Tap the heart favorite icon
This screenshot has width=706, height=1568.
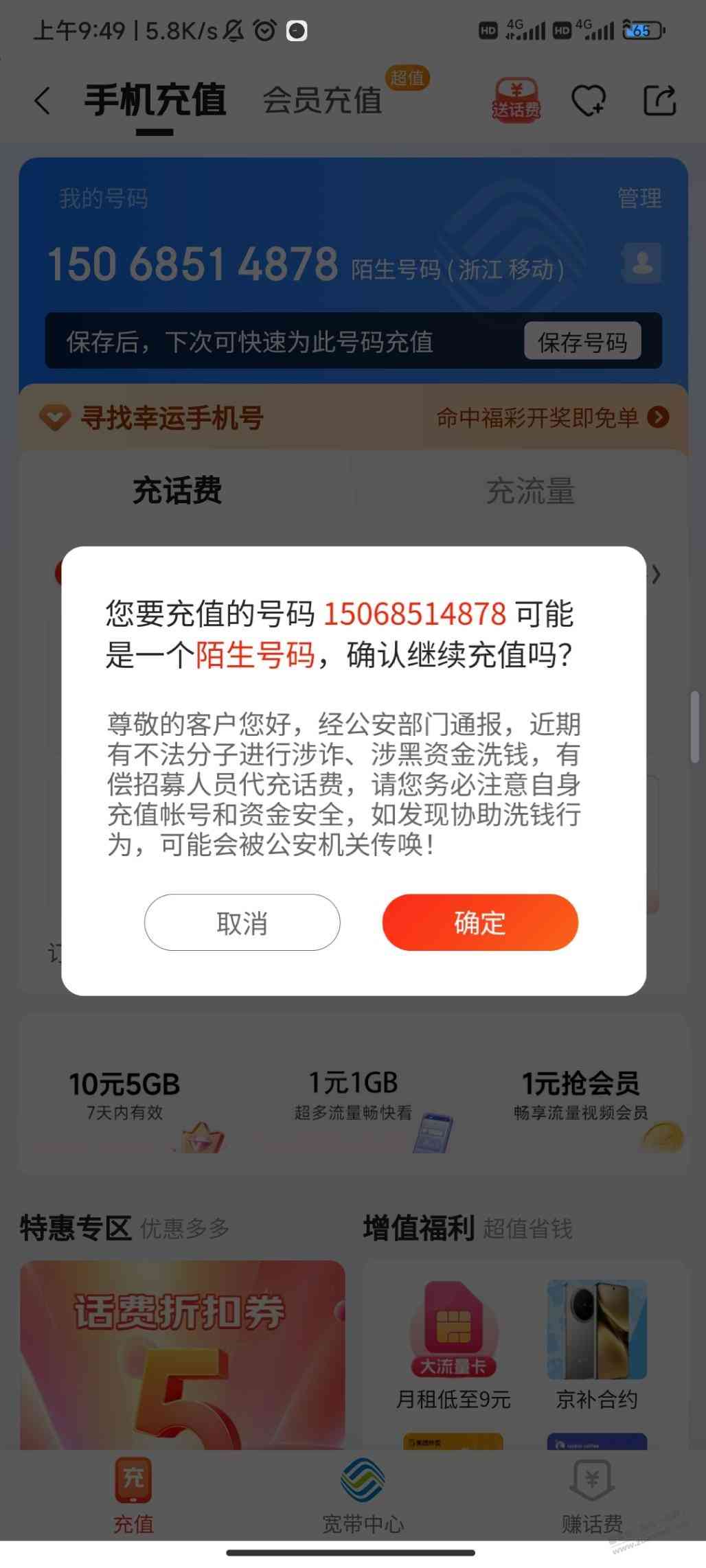click(588, 101)
